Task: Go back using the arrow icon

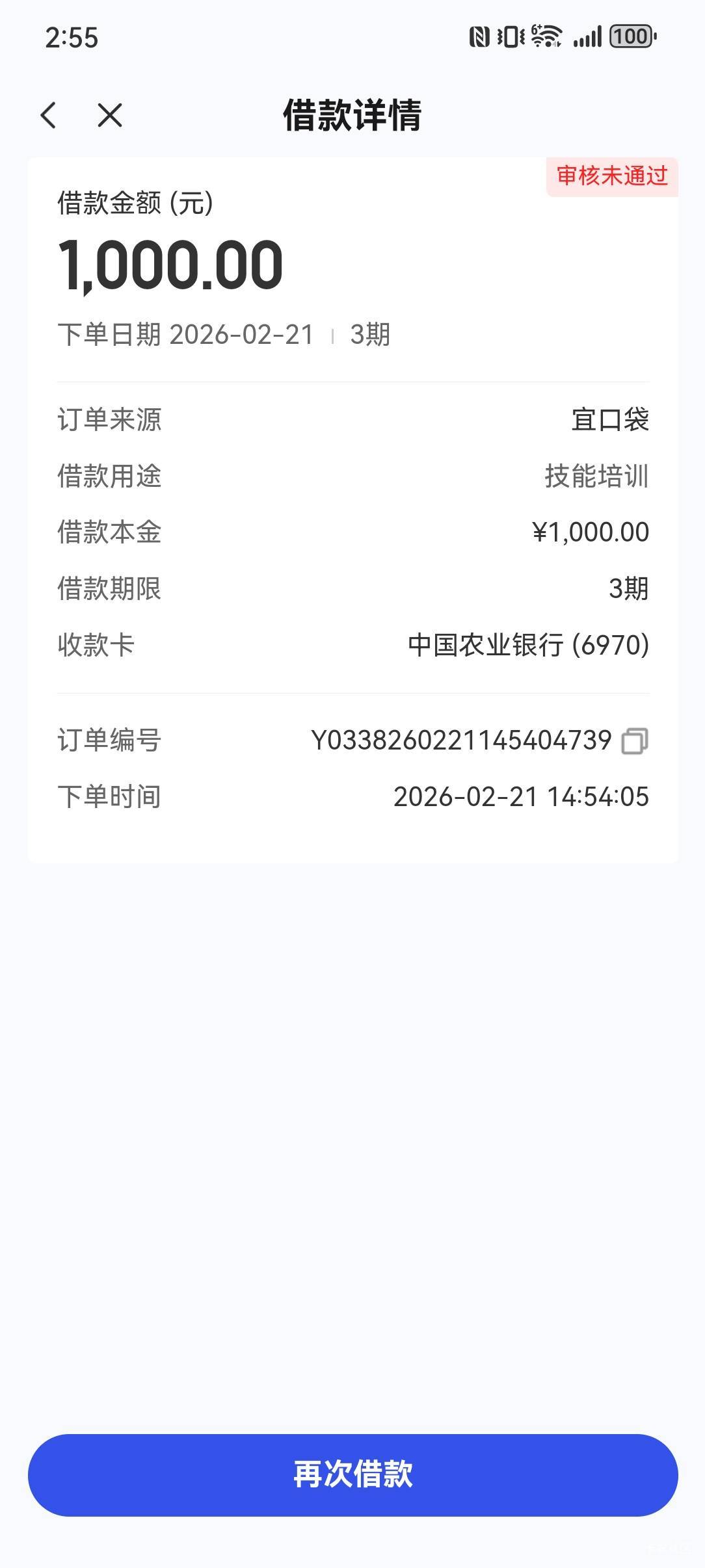Action: (x=49, y=115)
